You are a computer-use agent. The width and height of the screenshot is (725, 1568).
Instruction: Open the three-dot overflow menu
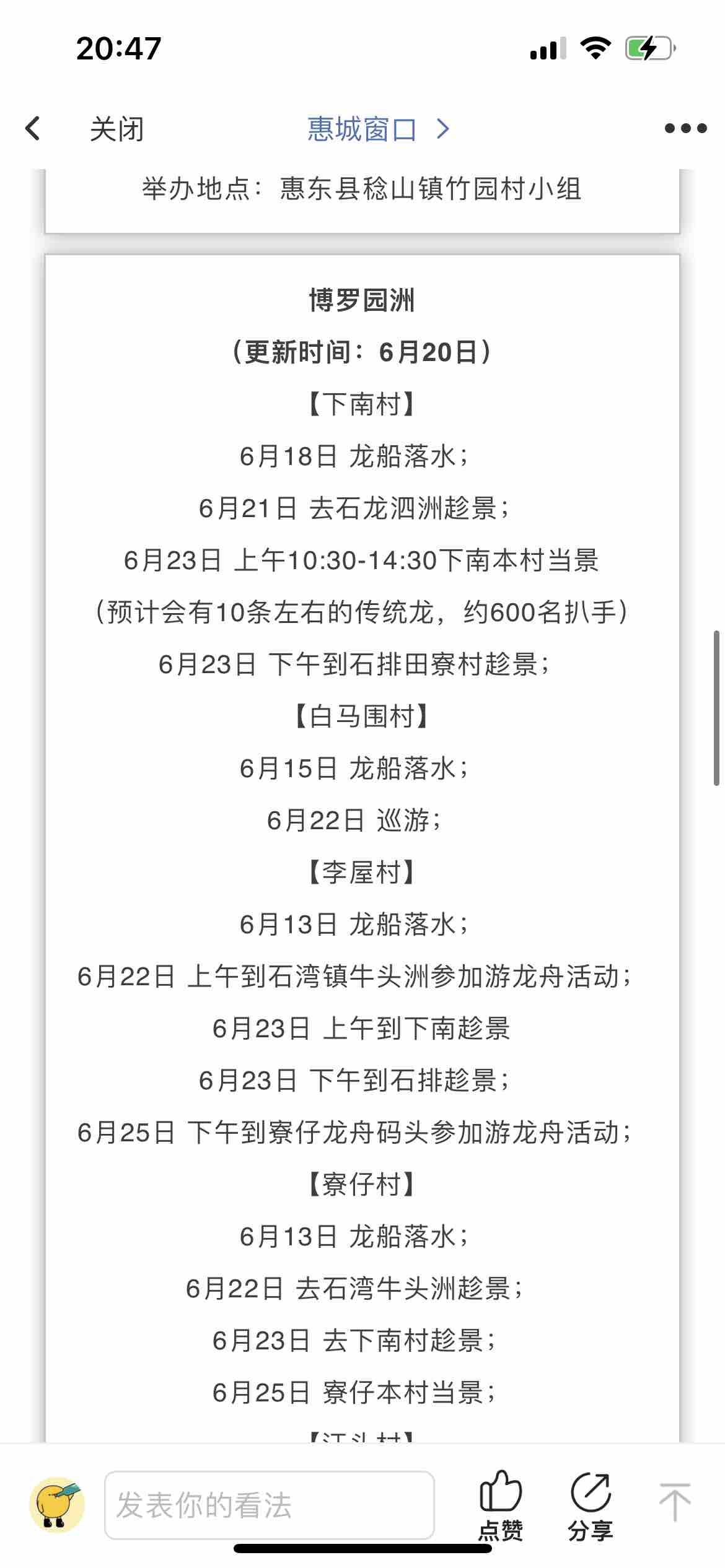tap(685, 129)
